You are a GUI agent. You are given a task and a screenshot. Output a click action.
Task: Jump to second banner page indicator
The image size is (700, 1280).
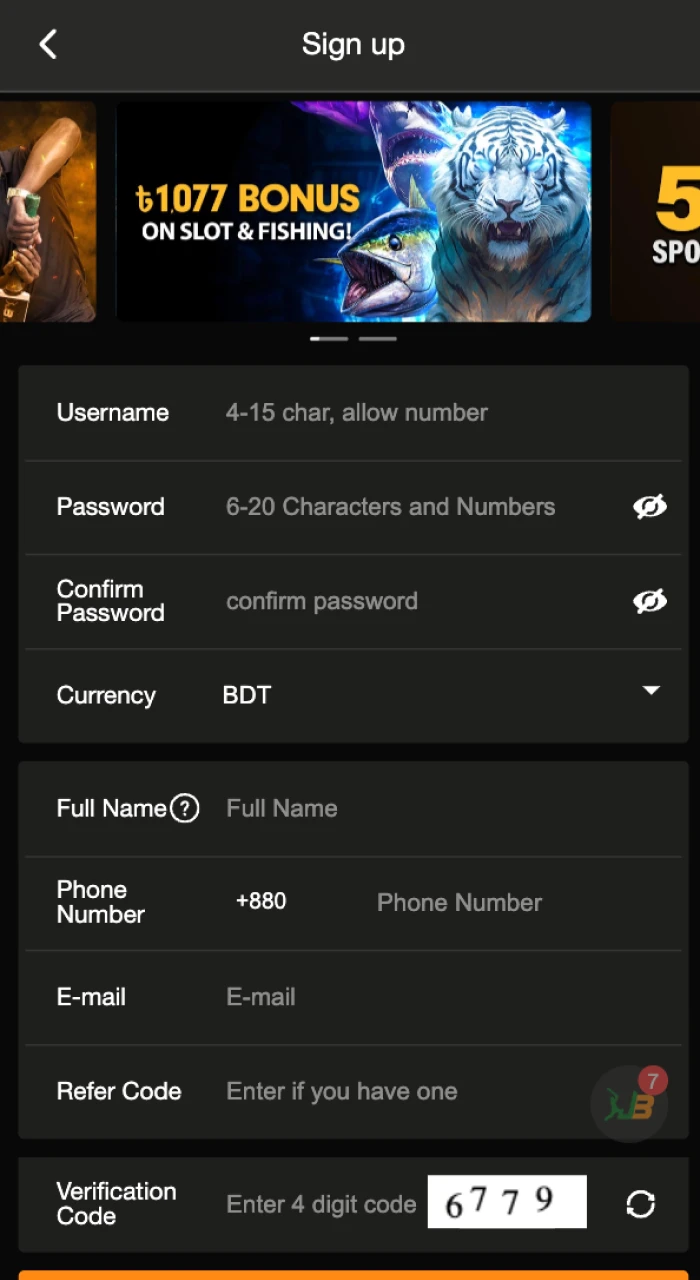(x=378, y=339)
